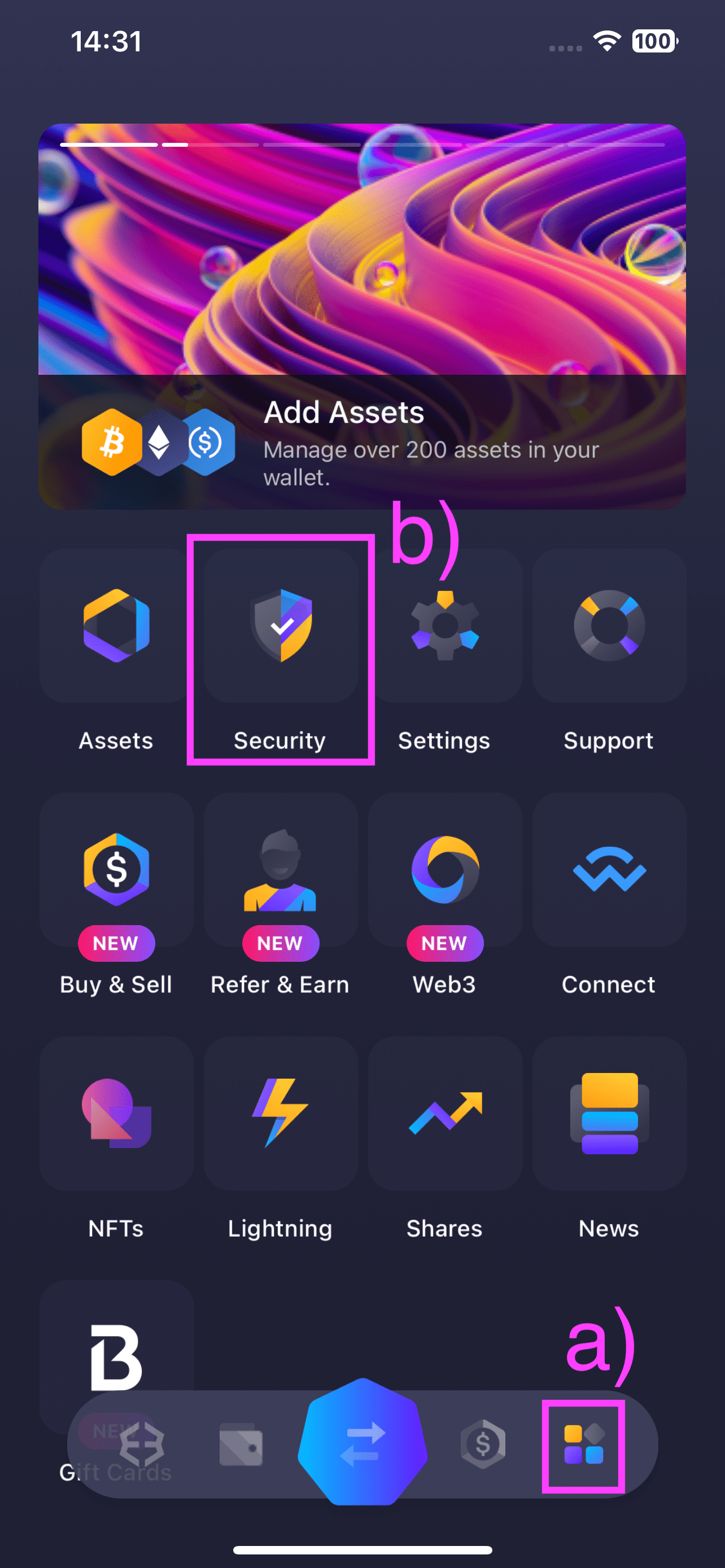Viewport: 725px width, 1568px height.
Task: Open the Lightning feature
Action: (x=281, y=1114)
